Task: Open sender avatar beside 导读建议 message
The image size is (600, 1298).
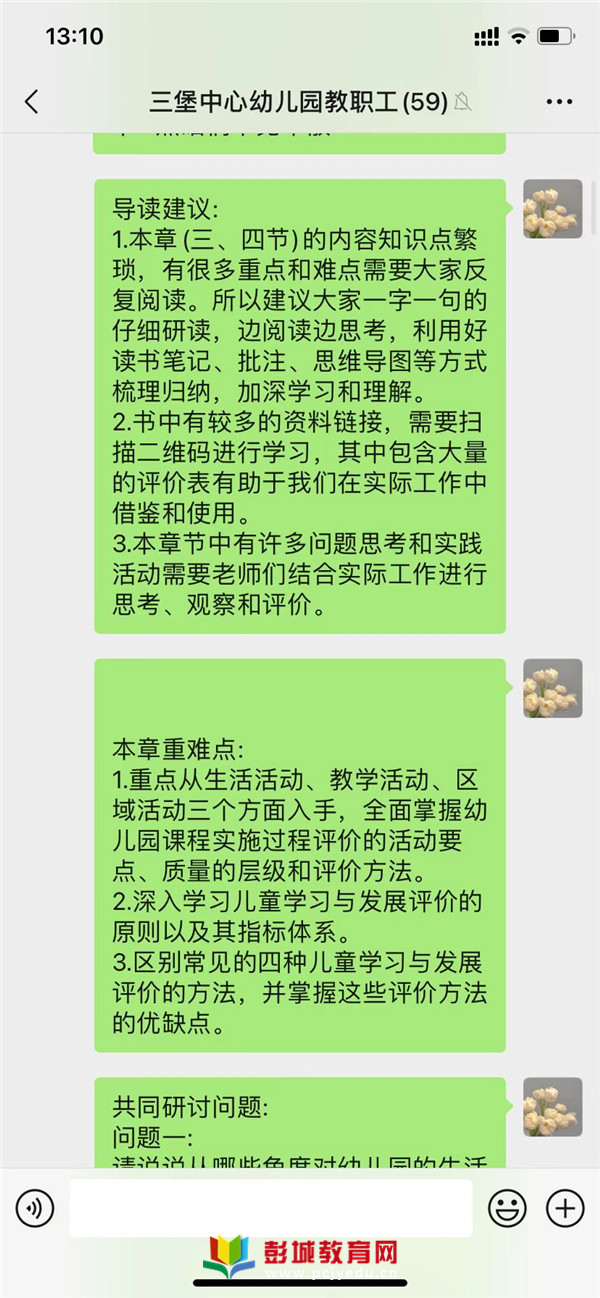Action: point(552,209)
